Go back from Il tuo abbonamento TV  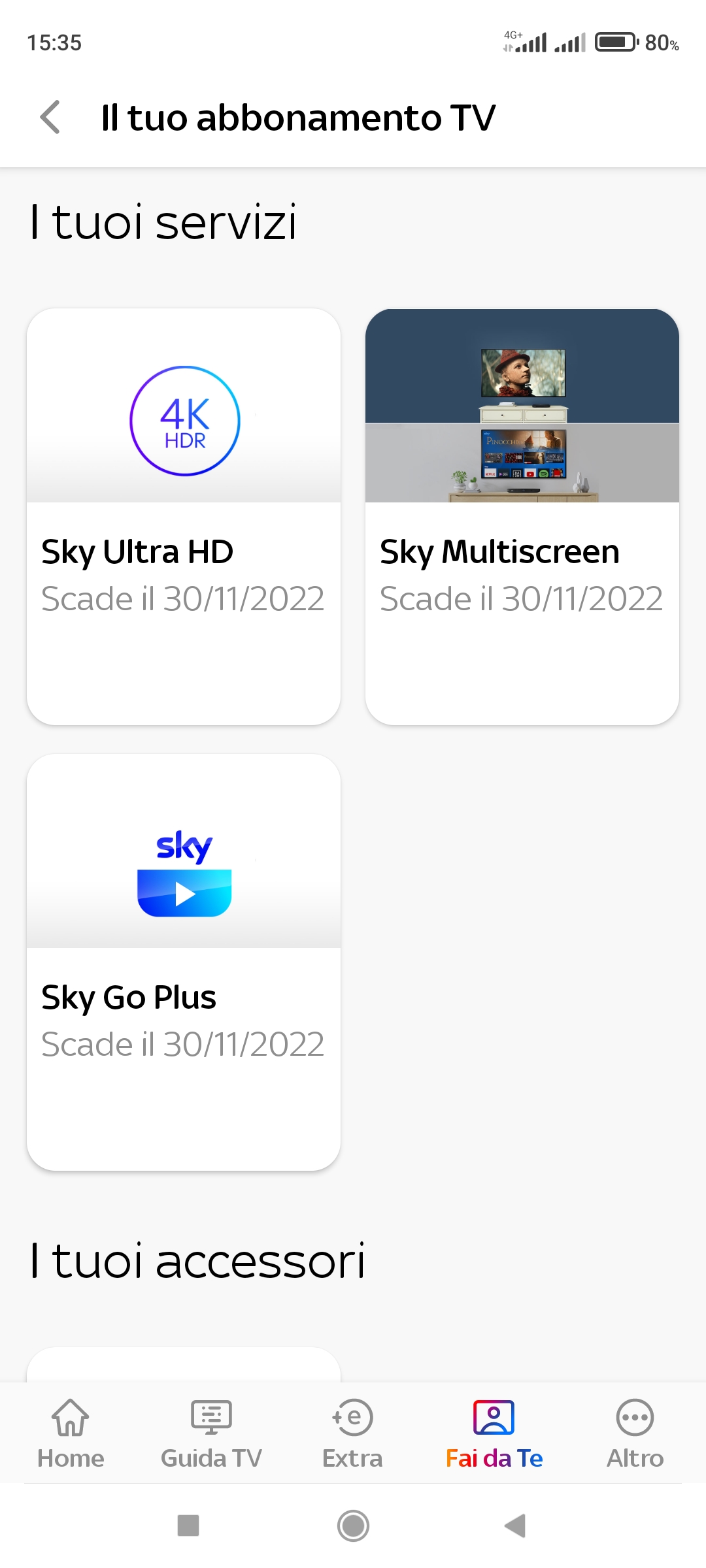click(x=50, y=118)
